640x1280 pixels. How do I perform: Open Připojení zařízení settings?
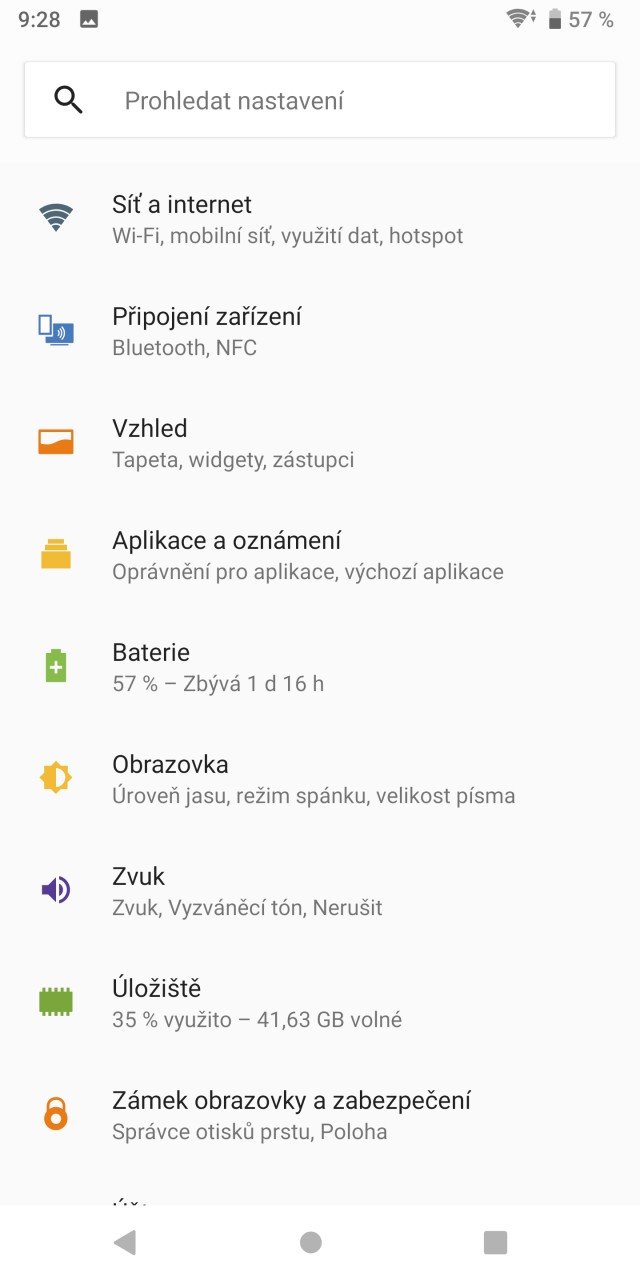(x=320, y=331)
